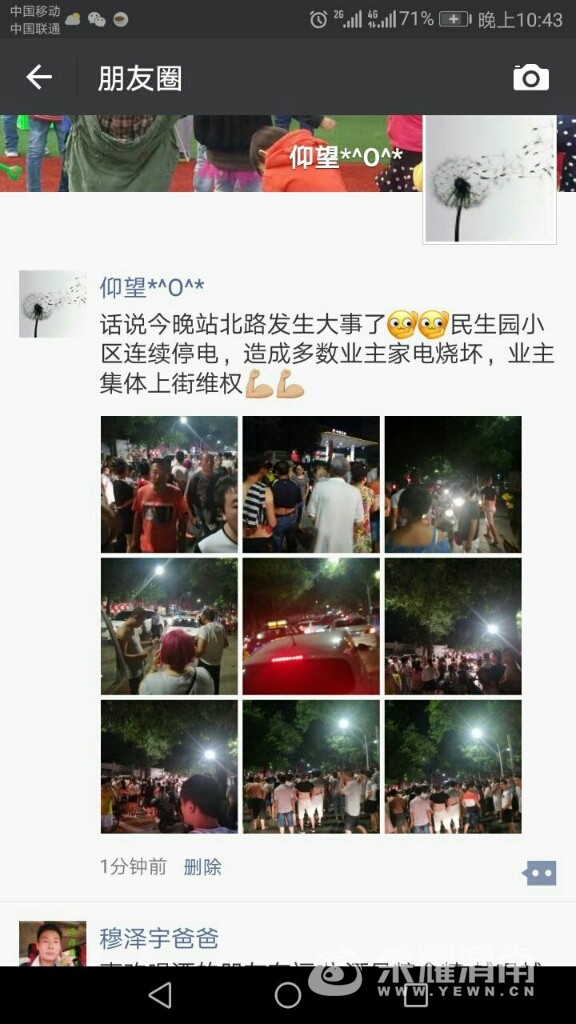View the photo of the red car taillights
The height and width of the screenshot is (1024, 576).
tap(311, 626)
